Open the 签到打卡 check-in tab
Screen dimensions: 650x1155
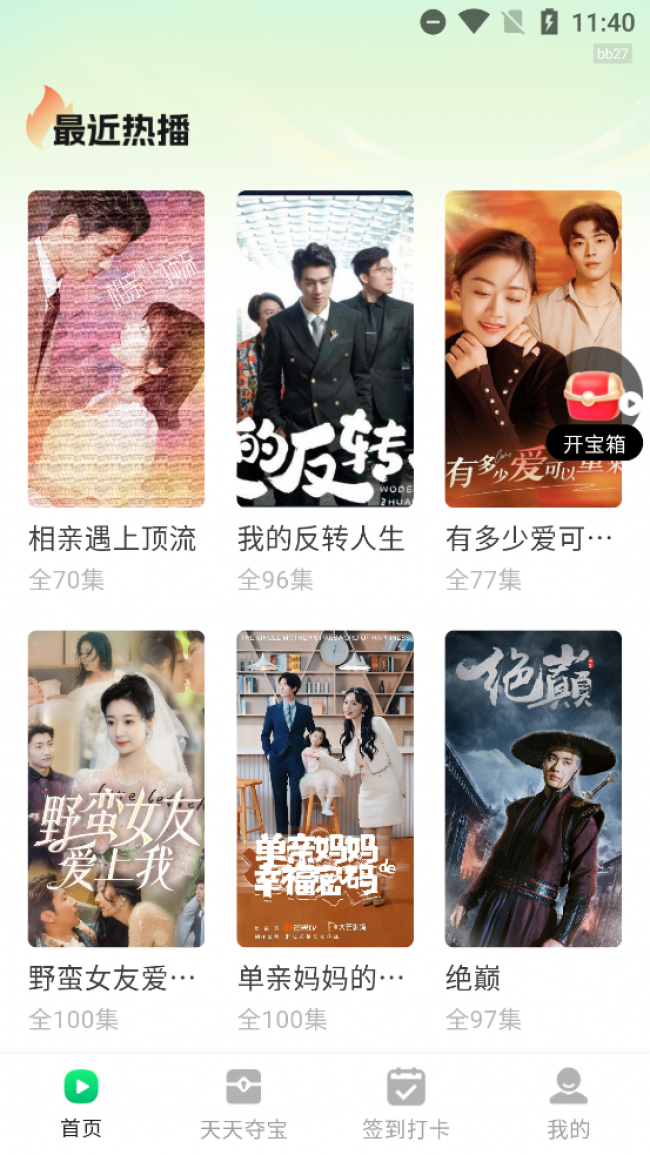click(406, 1103)
